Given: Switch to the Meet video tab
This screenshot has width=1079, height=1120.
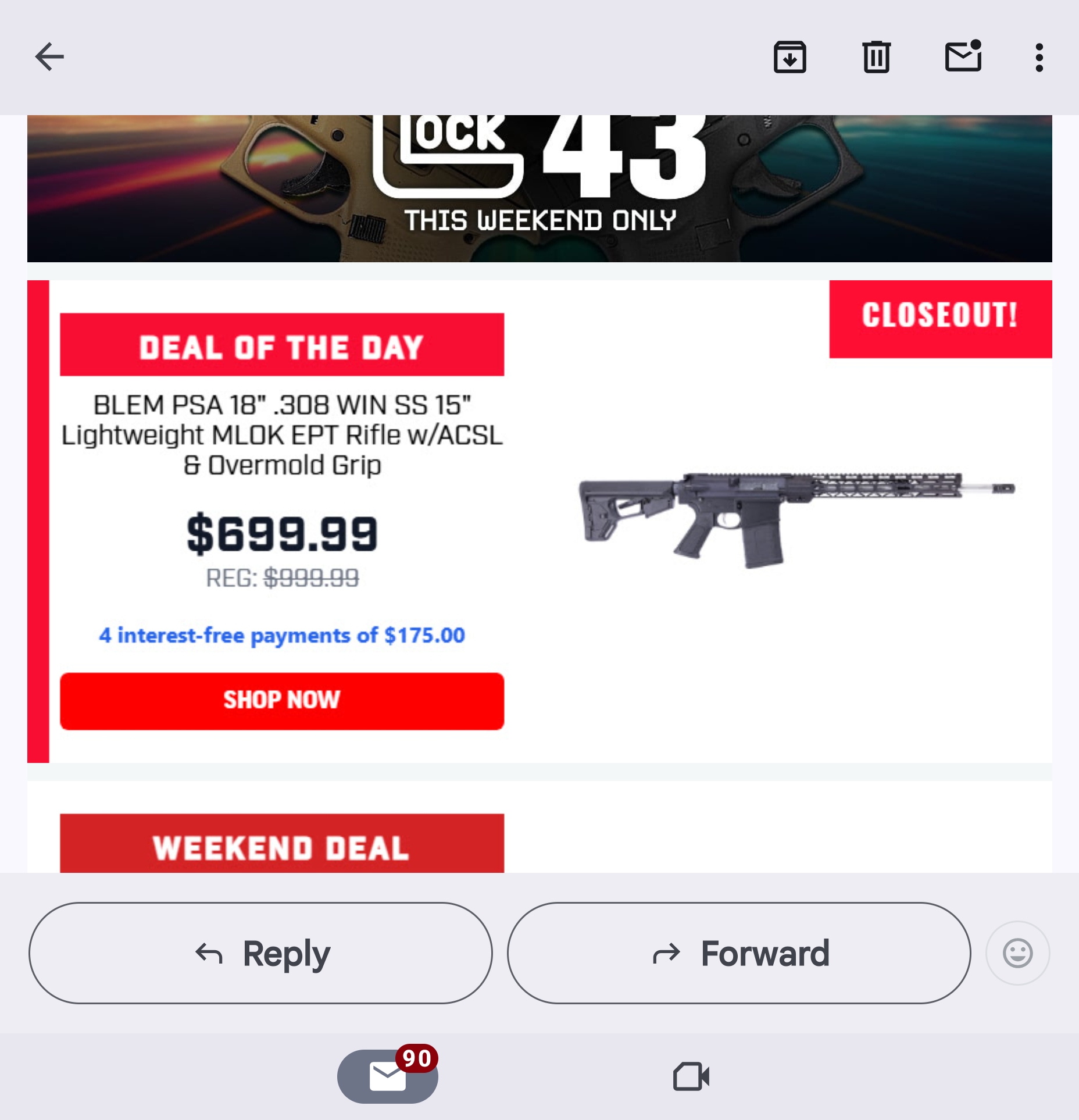Looking at the screenshot, I should [691, 1076].
